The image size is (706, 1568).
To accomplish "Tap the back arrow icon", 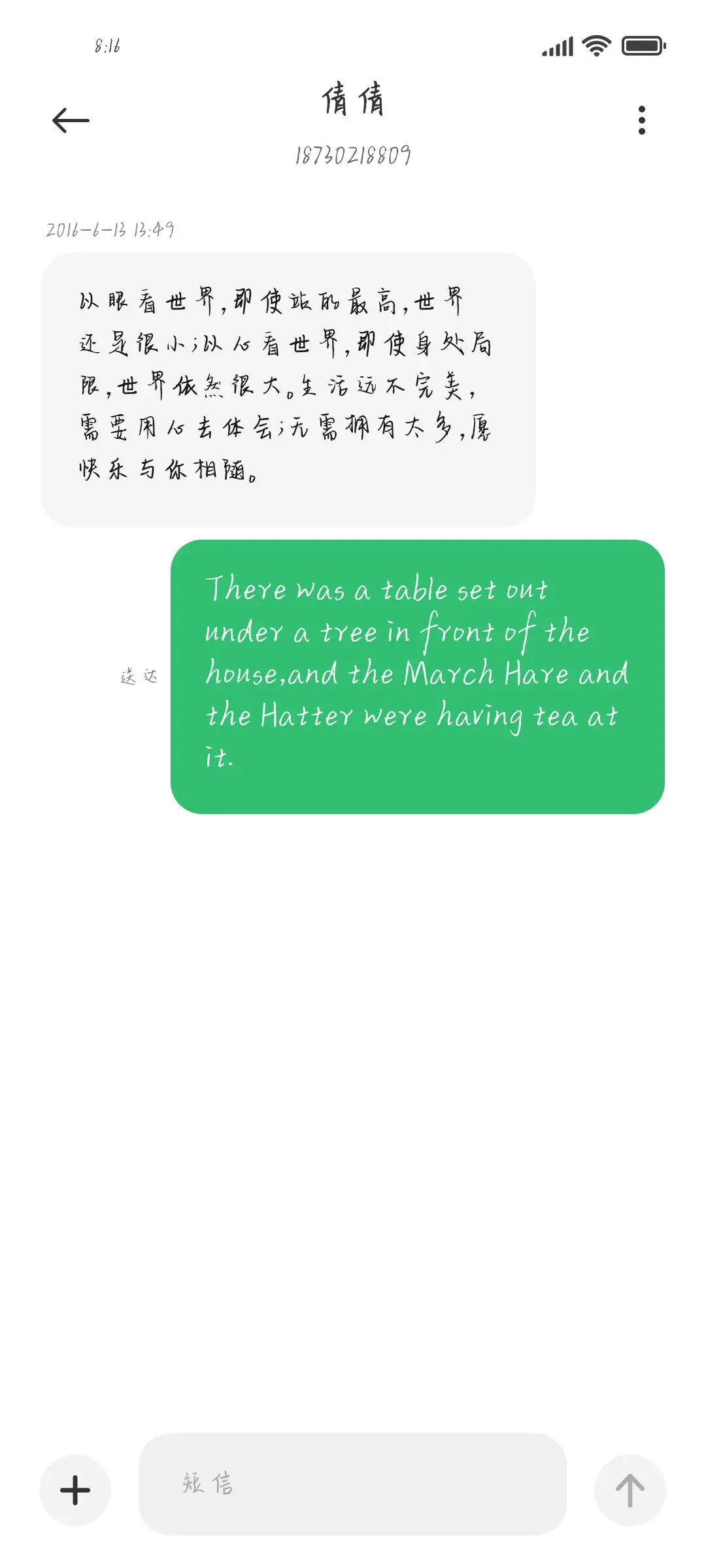I will tap(69, 121).
